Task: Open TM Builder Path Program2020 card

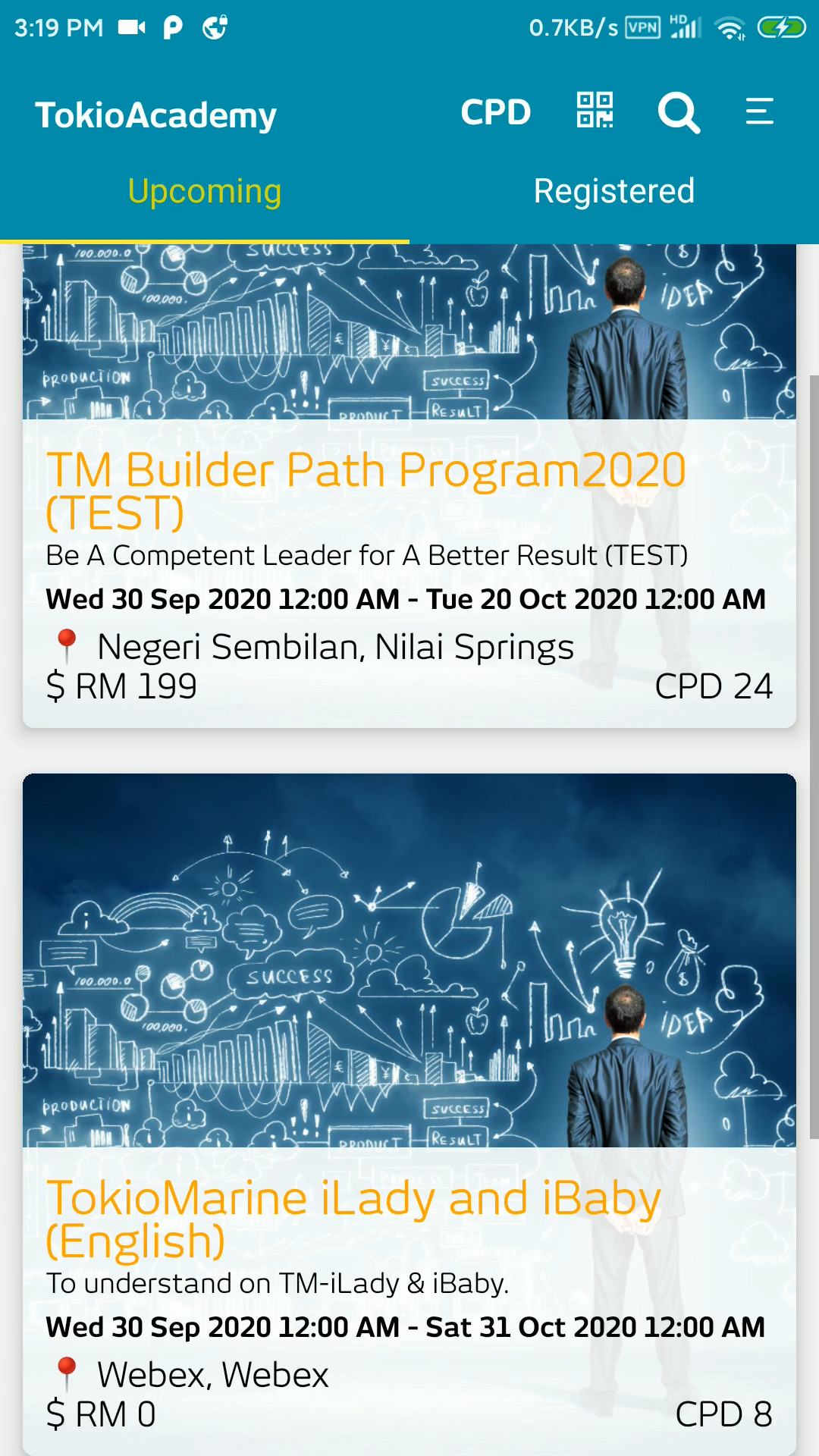Action: 409,485
